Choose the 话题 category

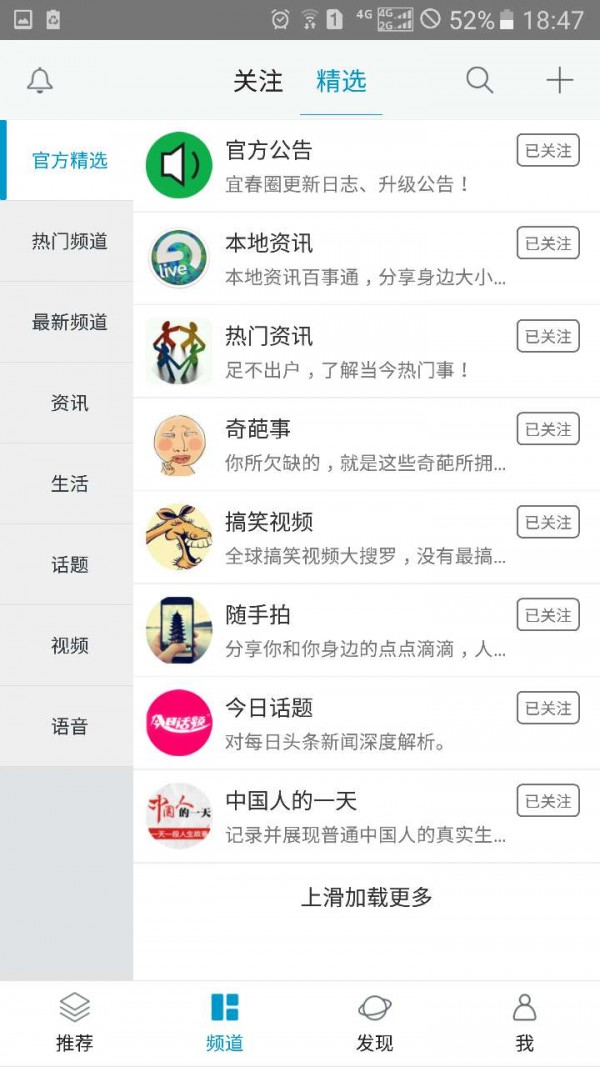(x=69, y=565)
